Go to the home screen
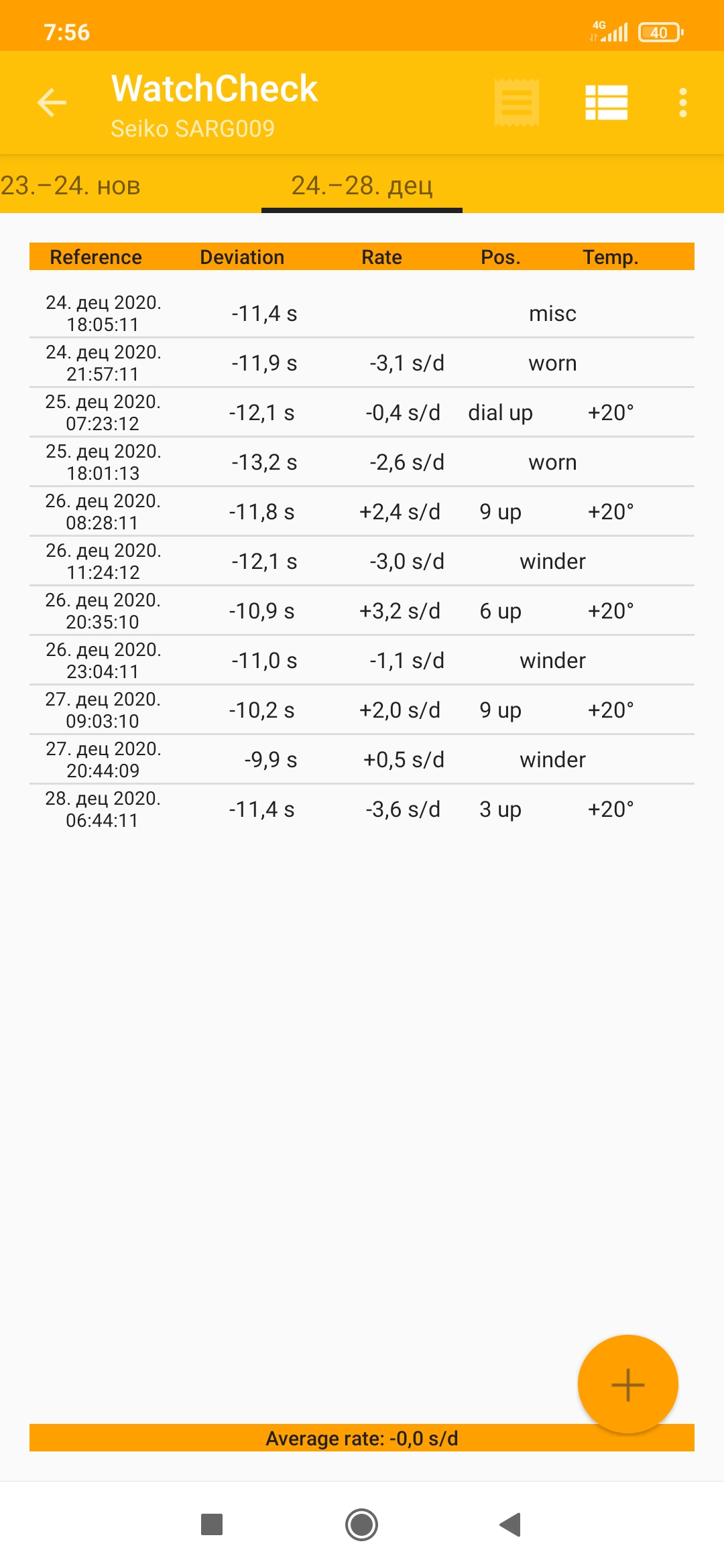 point(362,1524)
